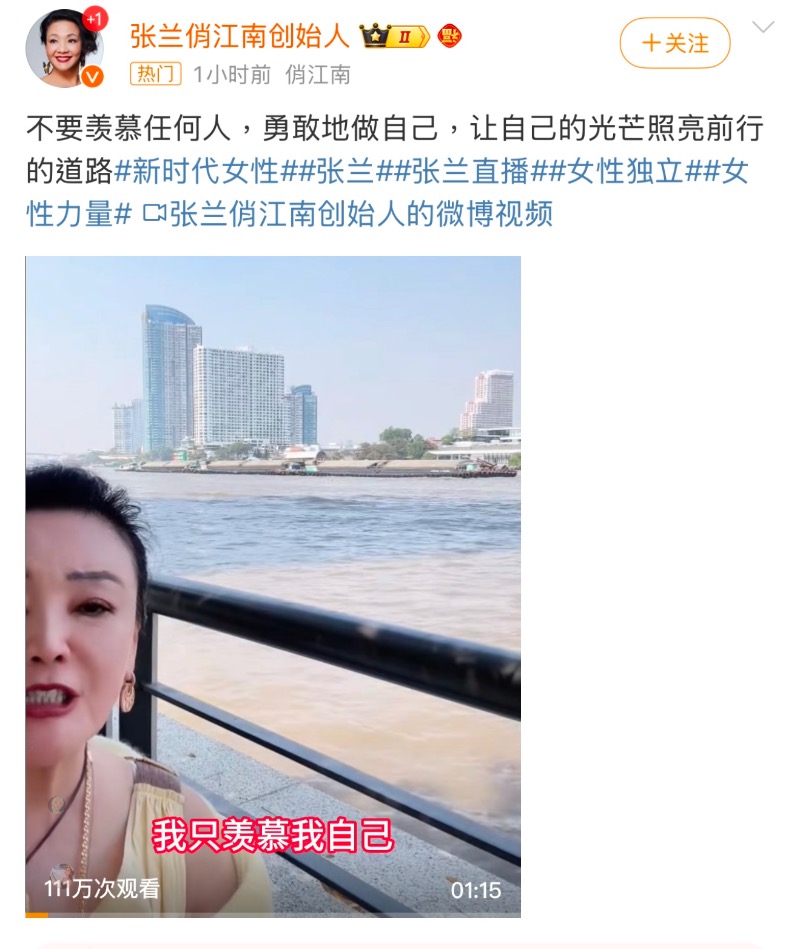Open the post options chevron menu
Screen dimensions: 800x949
(x=763, y=28)
